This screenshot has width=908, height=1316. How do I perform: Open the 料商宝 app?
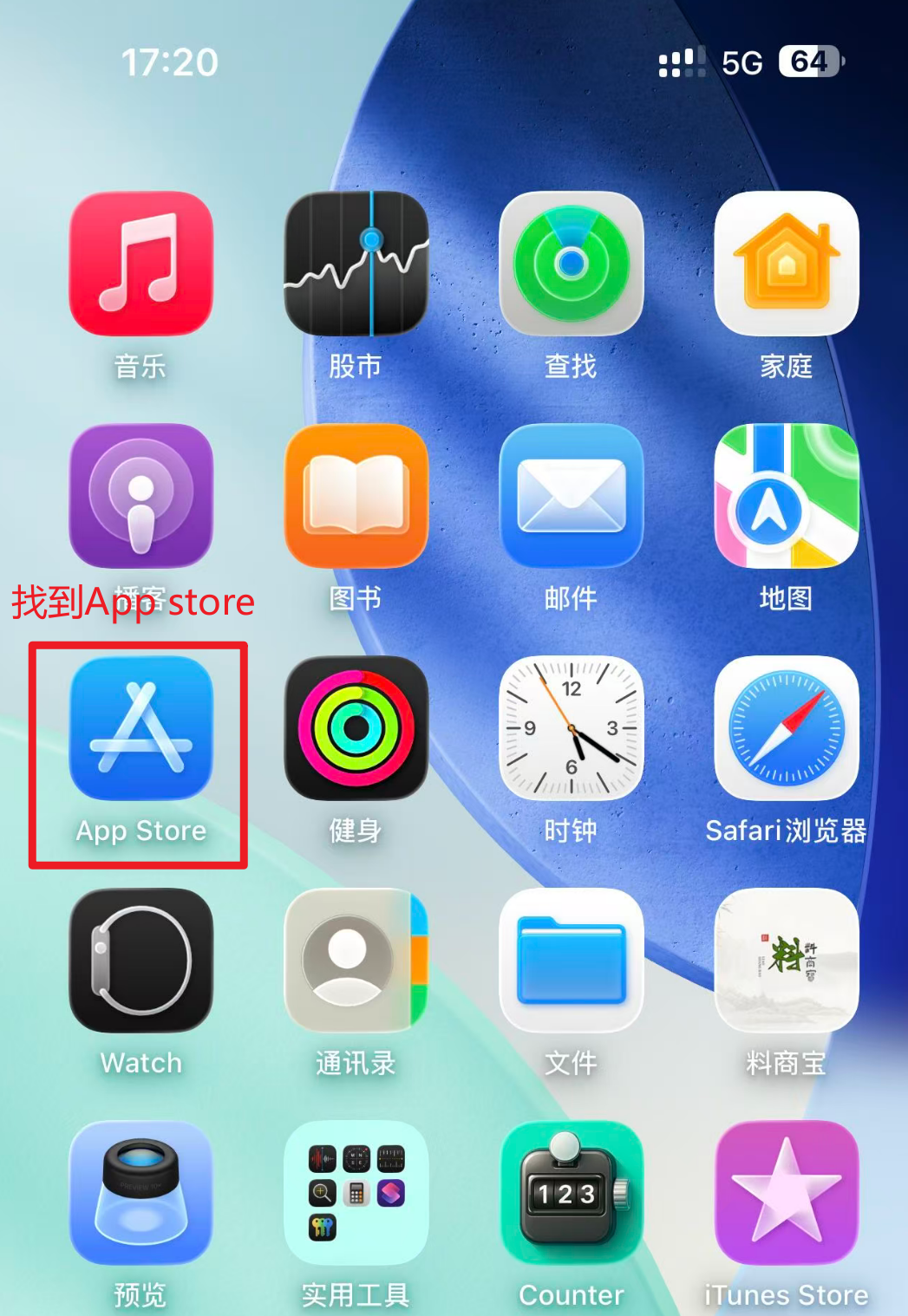coord(786,960)
